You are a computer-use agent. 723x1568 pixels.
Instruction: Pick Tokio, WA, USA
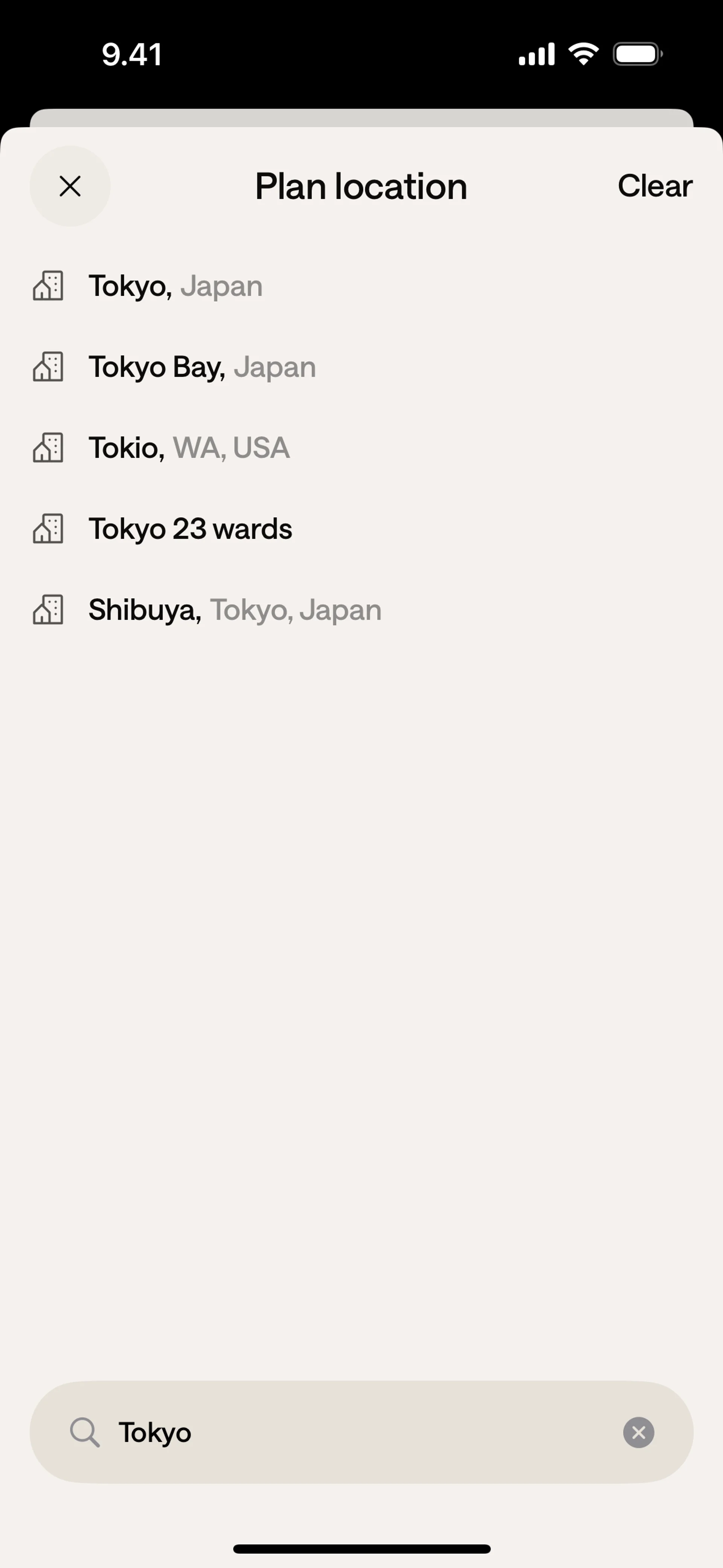(189, 448)
